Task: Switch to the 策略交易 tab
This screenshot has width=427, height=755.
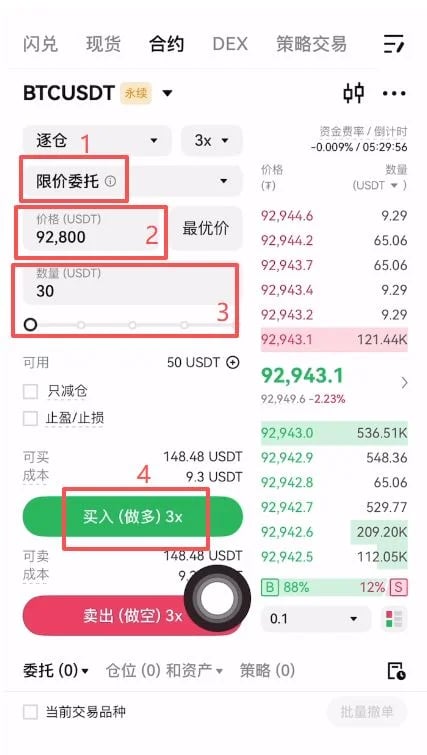Action: tap(311, 44)
